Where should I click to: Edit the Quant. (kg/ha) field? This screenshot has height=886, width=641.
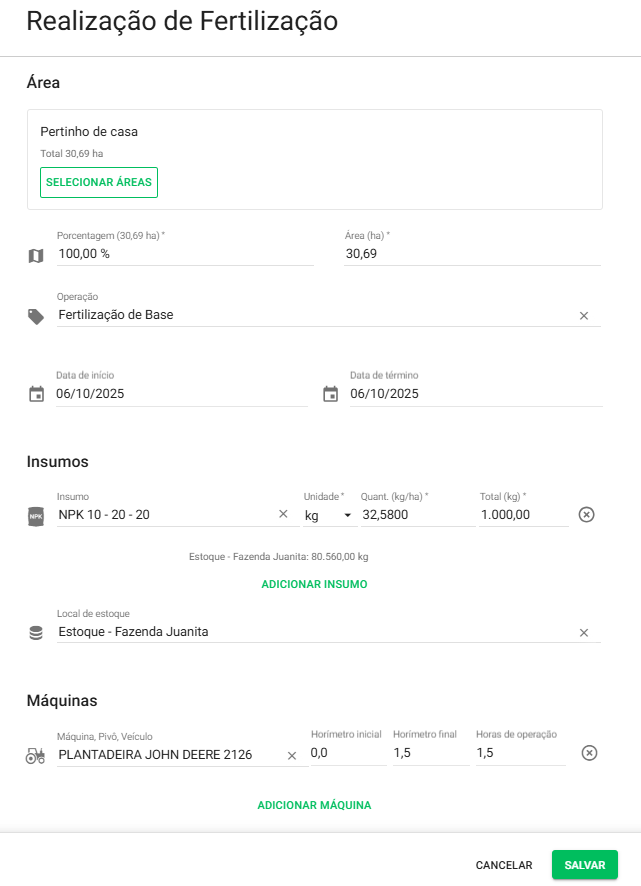tap(415, 515)
